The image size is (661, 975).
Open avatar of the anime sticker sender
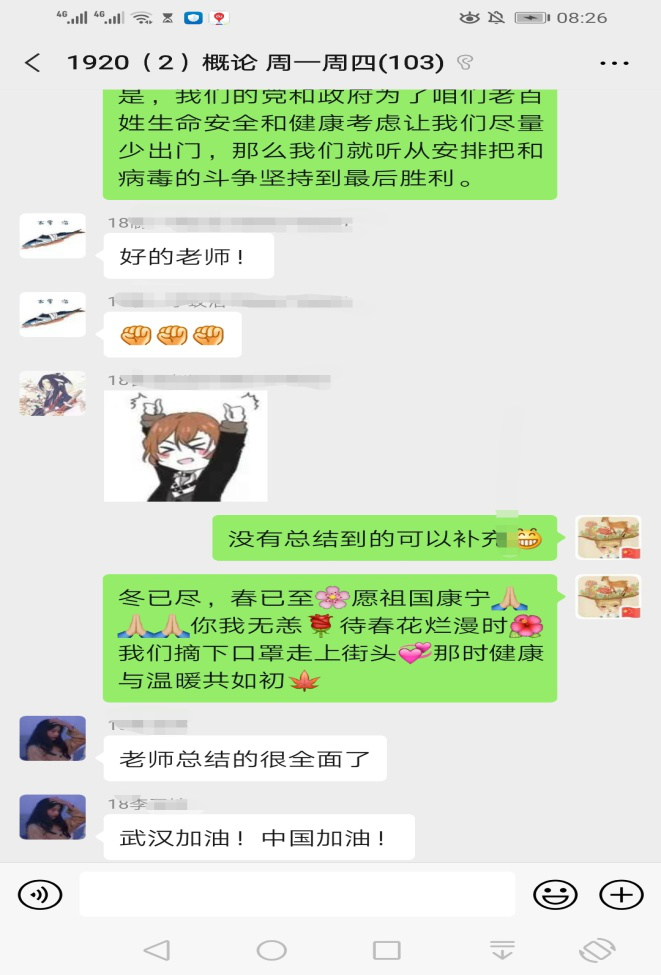[x=52, y=394]
